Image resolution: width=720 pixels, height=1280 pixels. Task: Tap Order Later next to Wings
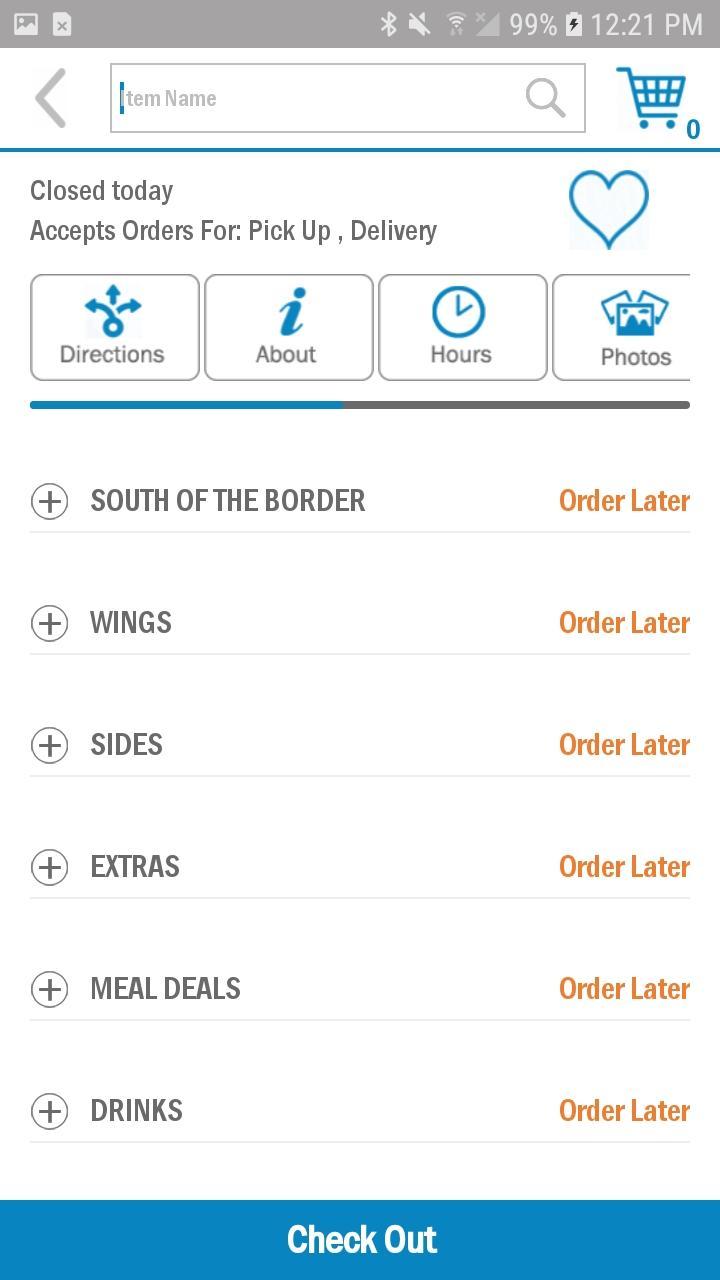point(624,623)
